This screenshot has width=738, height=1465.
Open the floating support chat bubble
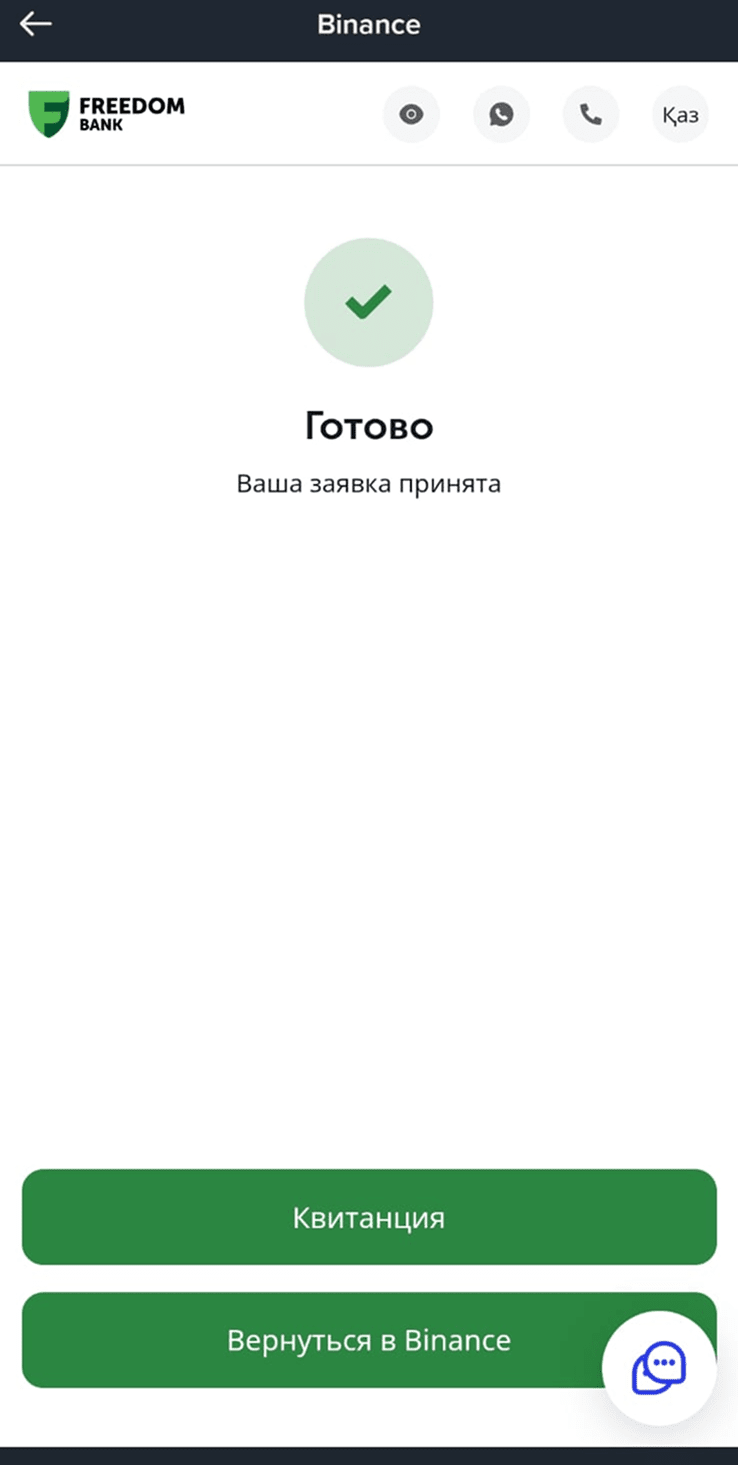click(659, 1368)
